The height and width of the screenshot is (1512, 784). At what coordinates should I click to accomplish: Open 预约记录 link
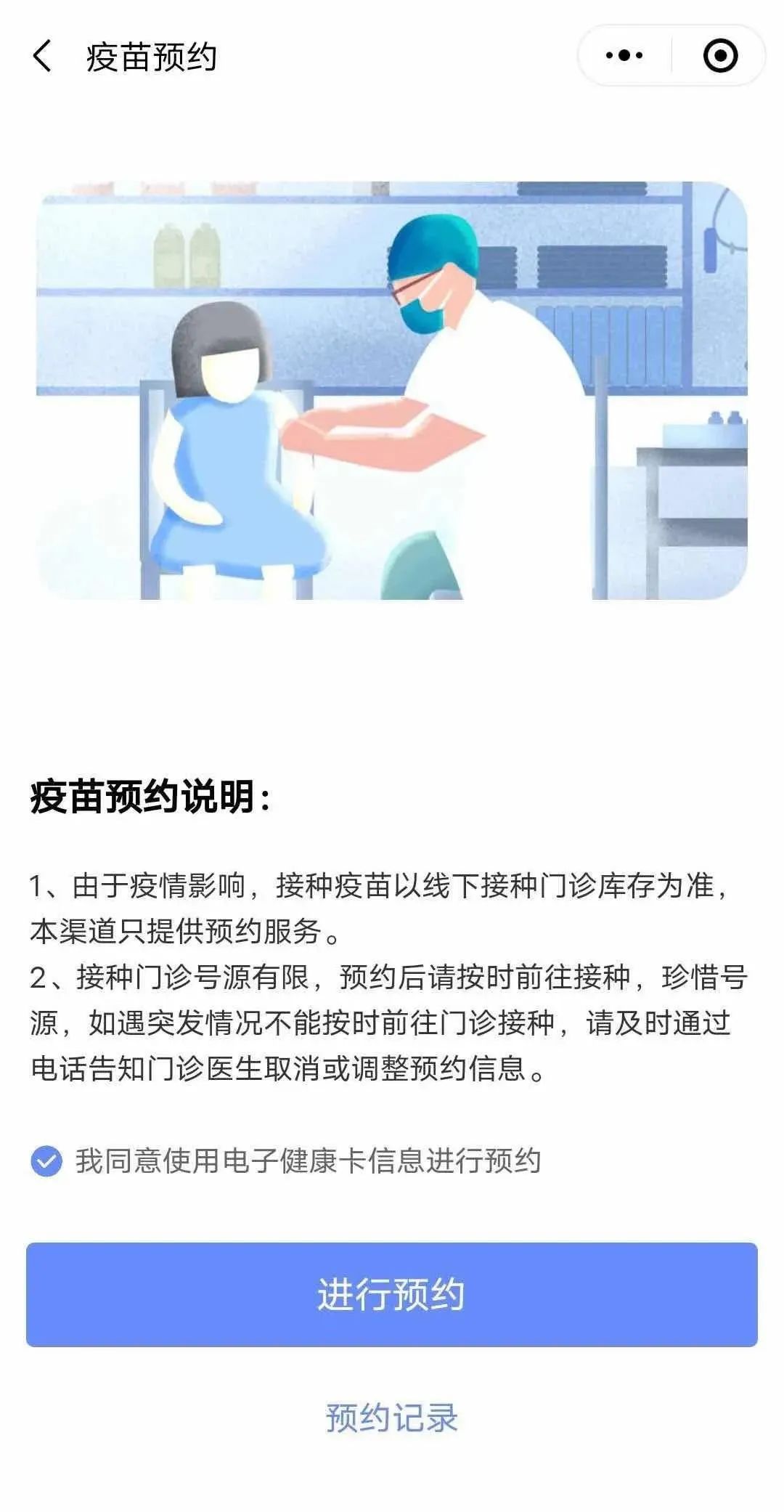pos(392,1418)
